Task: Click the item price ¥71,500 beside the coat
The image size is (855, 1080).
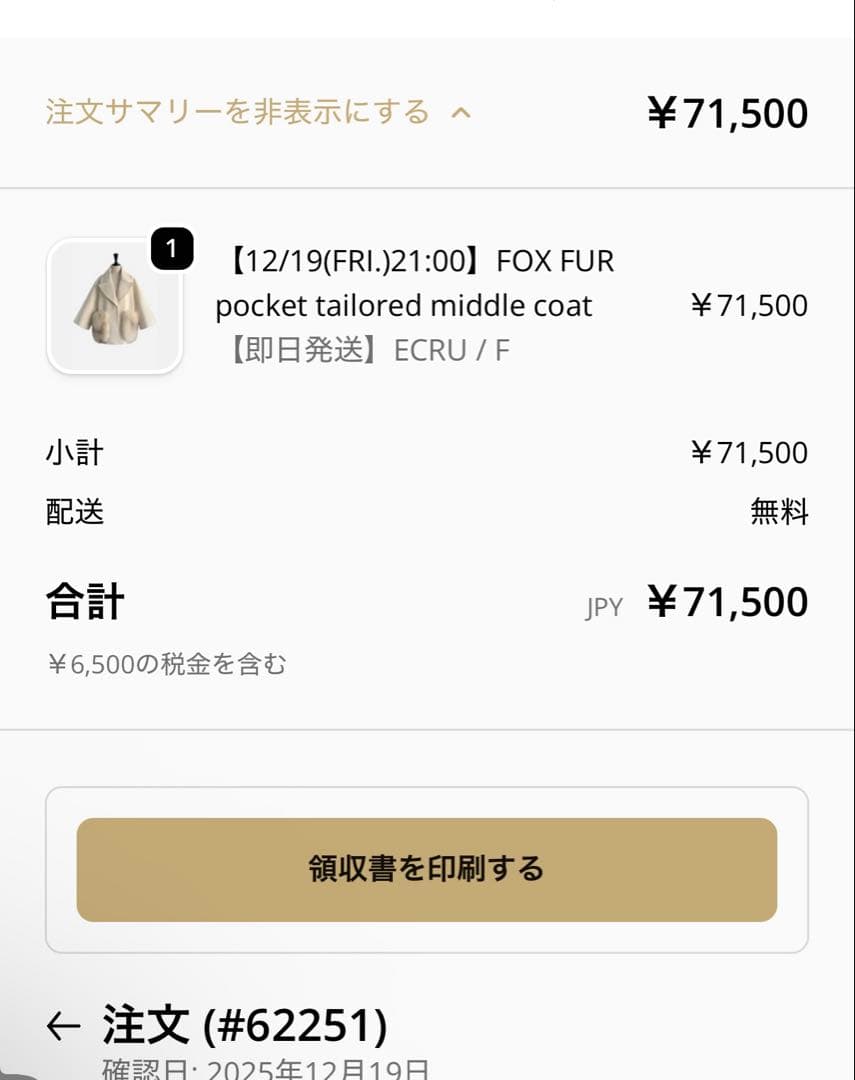Action: tap(750, 305)
